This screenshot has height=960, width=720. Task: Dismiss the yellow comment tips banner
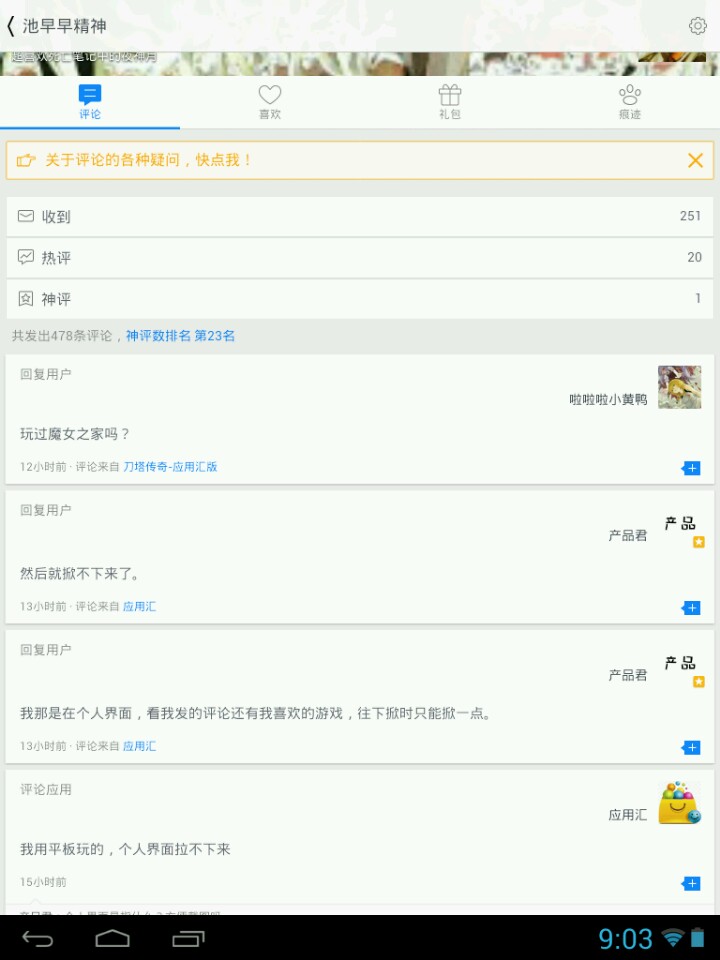(695, 160)
